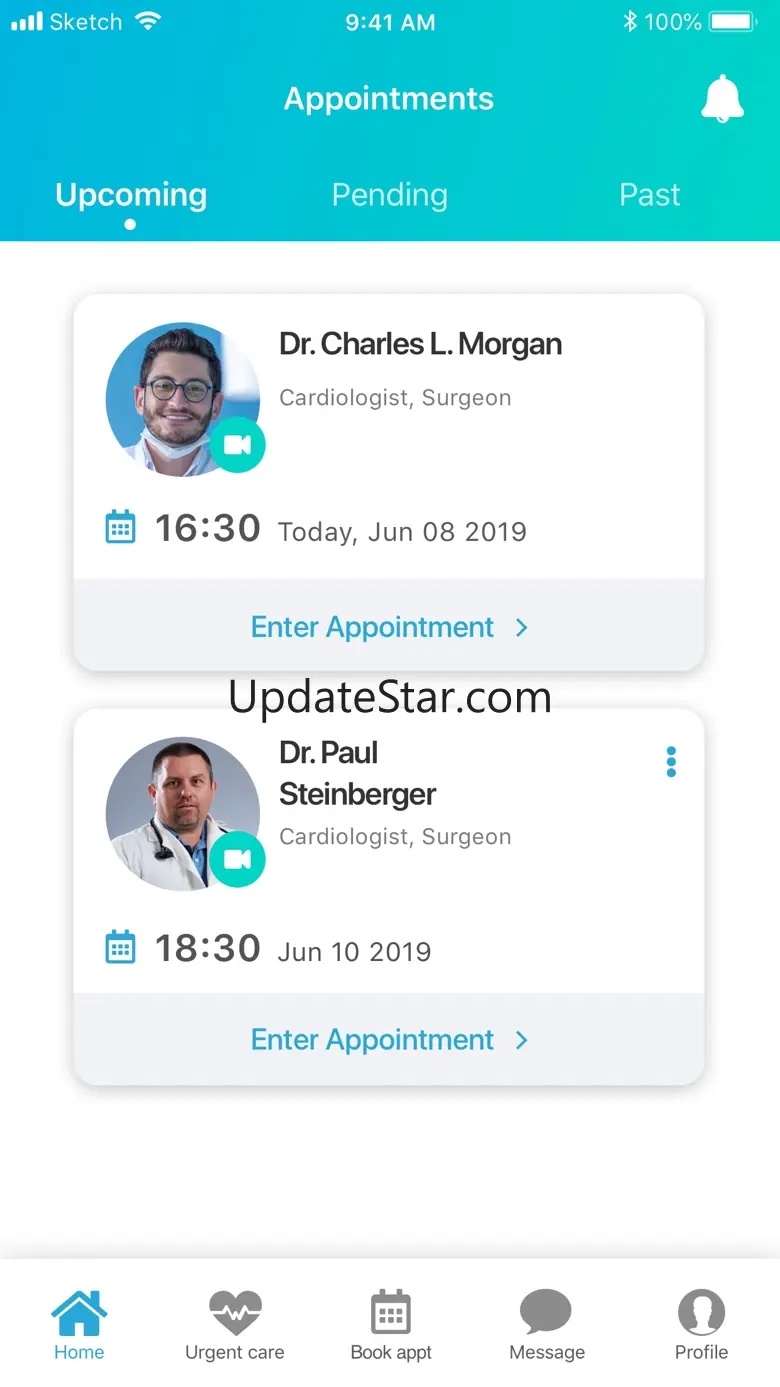The width and height of the screenshot is (780, 1387).
Task: Open the Book appt tab
Action: (391, 1325)
